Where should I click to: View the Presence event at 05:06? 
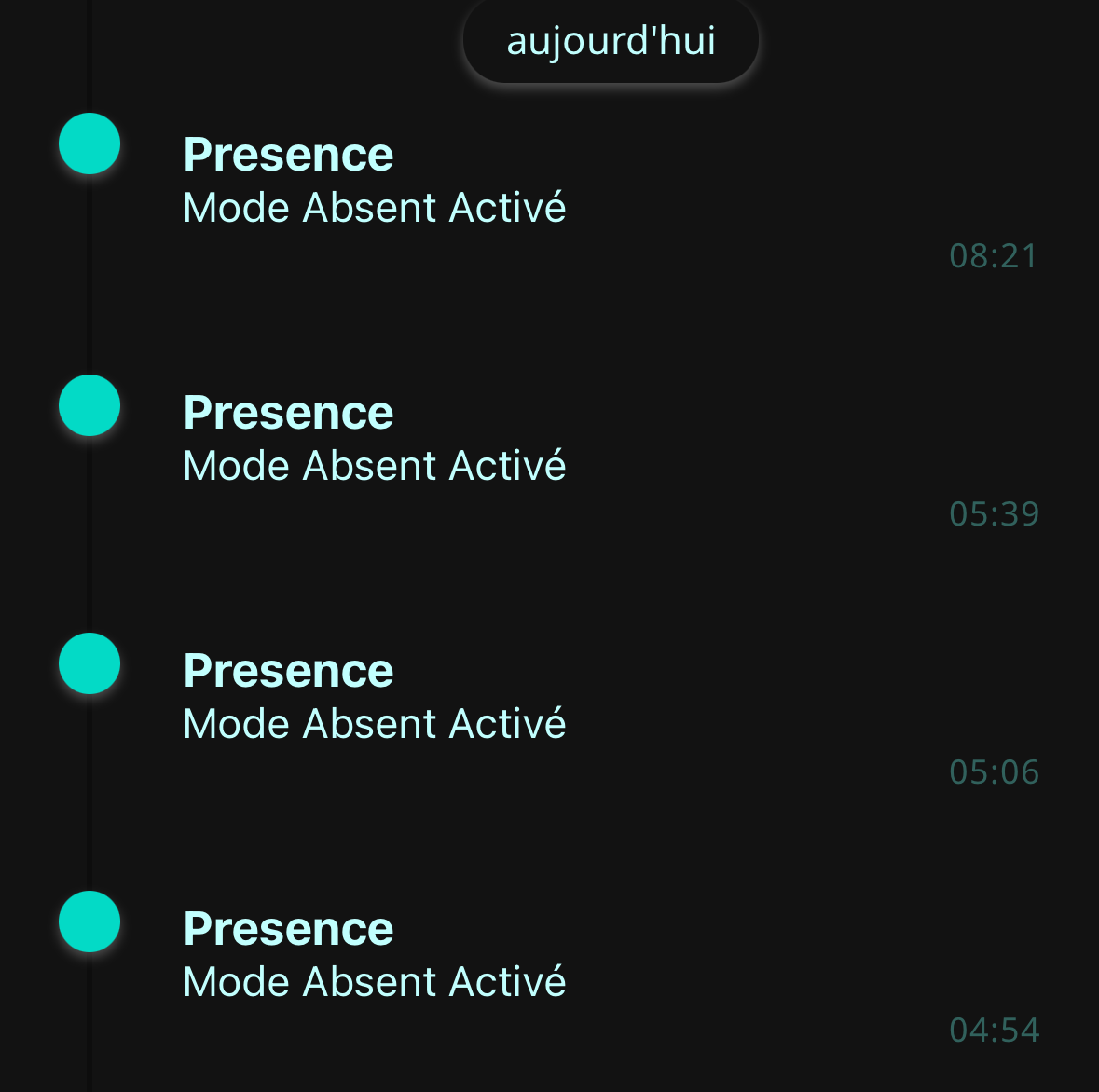pyautogui.click(x=375, y=697)
